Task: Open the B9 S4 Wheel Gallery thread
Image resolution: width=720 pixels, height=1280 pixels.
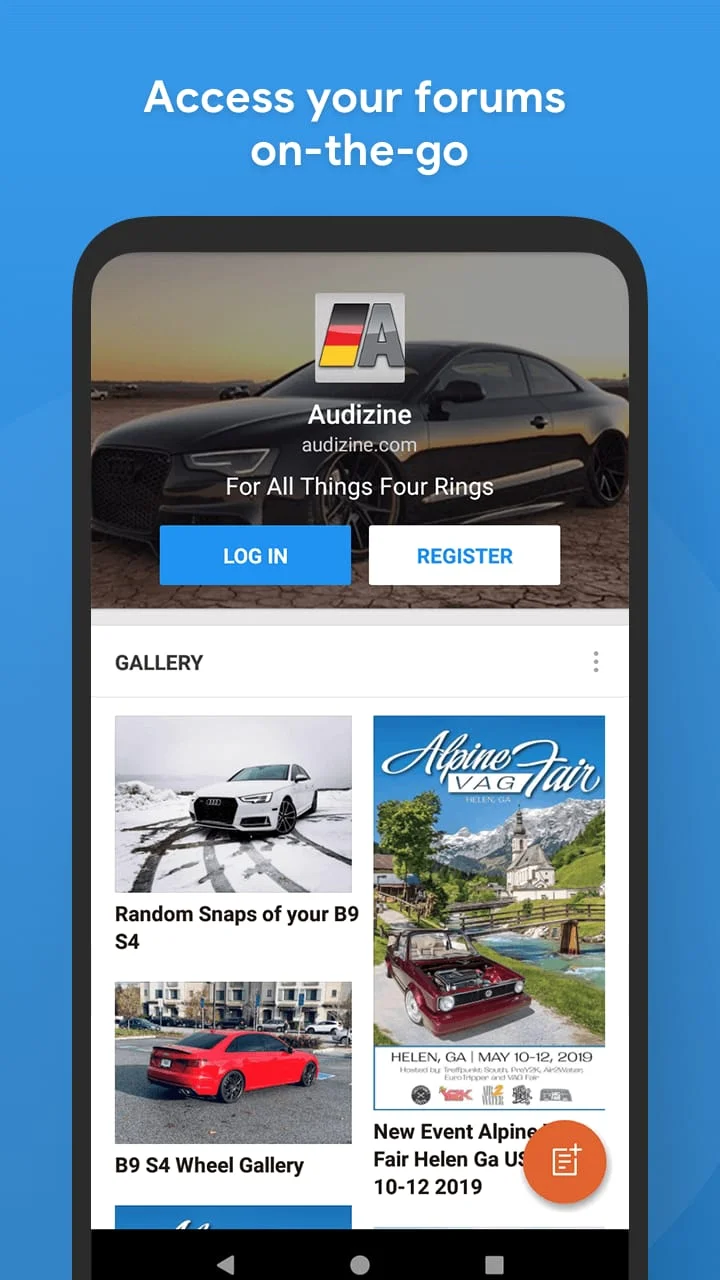Action: click(x=210, y=1165)
